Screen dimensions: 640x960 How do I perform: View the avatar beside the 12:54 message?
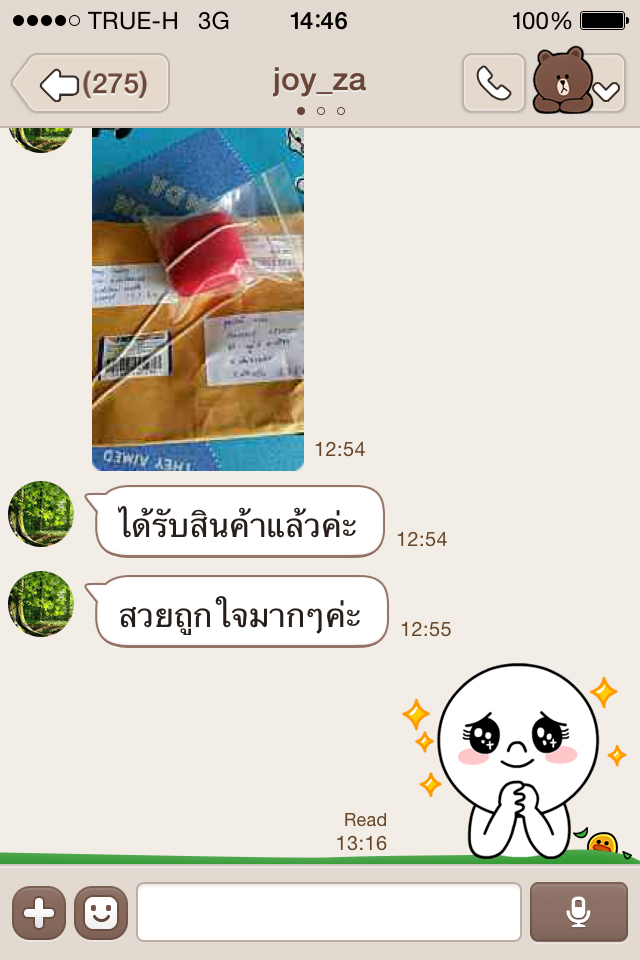tap(41, 514)
